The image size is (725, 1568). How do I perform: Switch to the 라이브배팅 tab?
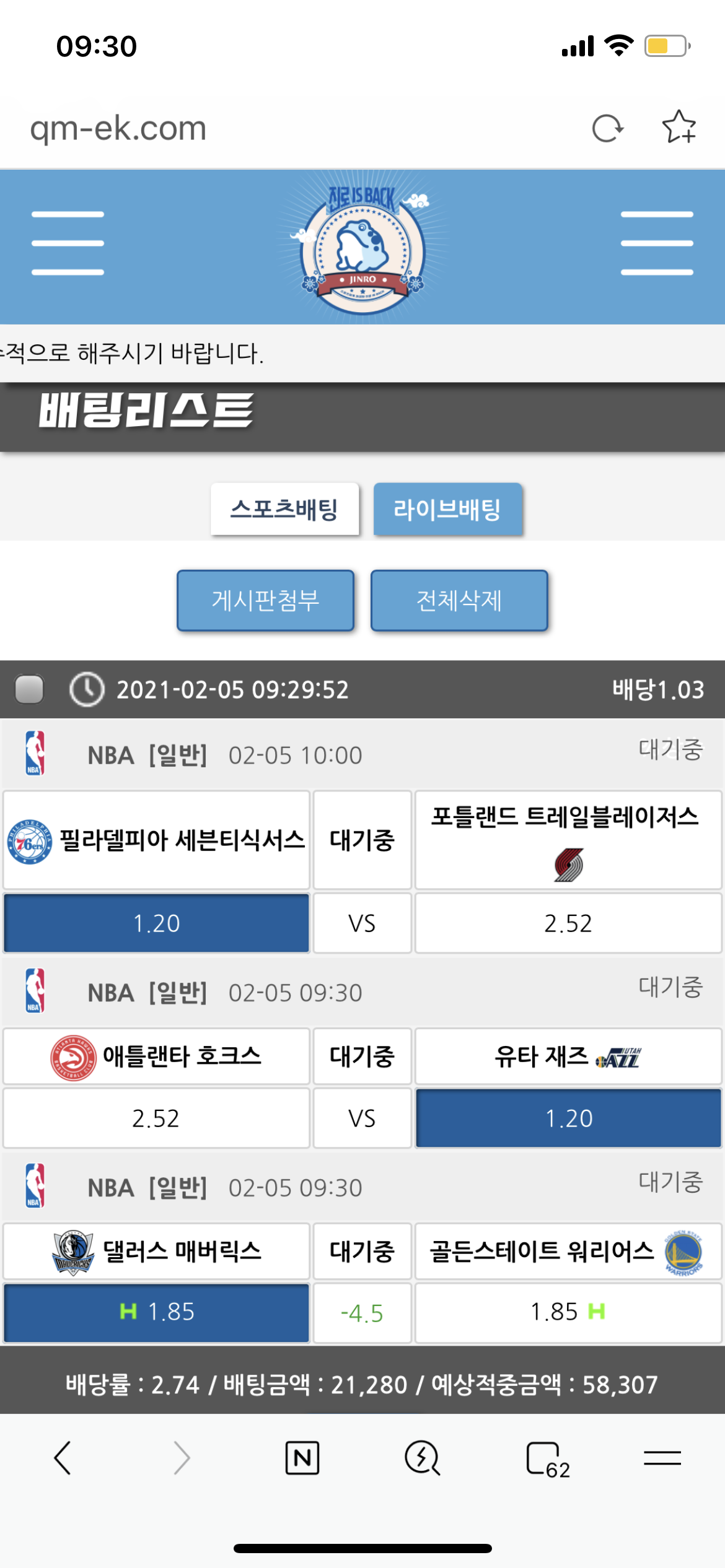(447, 509)
